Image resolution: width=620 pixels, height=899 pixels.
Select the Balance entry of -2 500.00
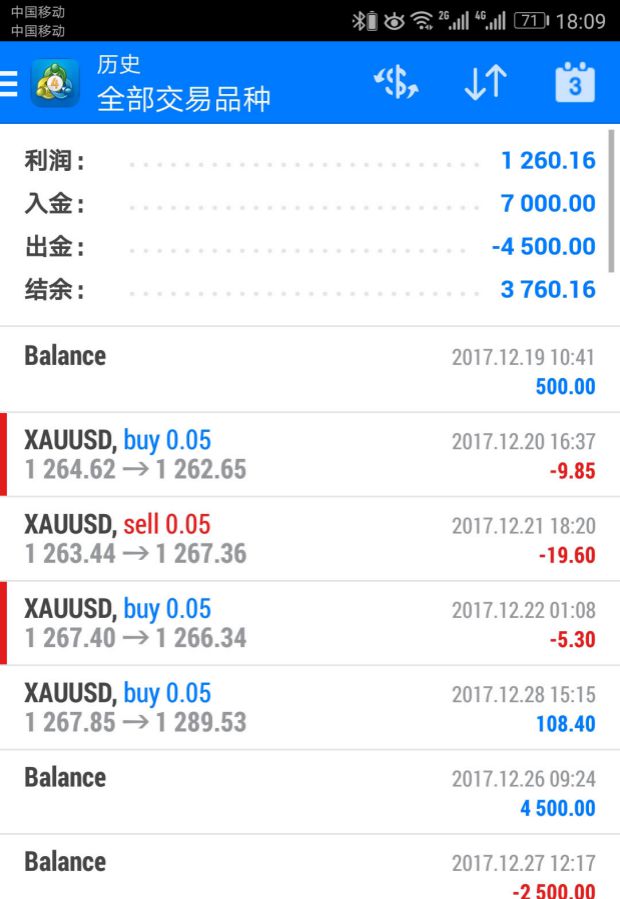[310, 872]
